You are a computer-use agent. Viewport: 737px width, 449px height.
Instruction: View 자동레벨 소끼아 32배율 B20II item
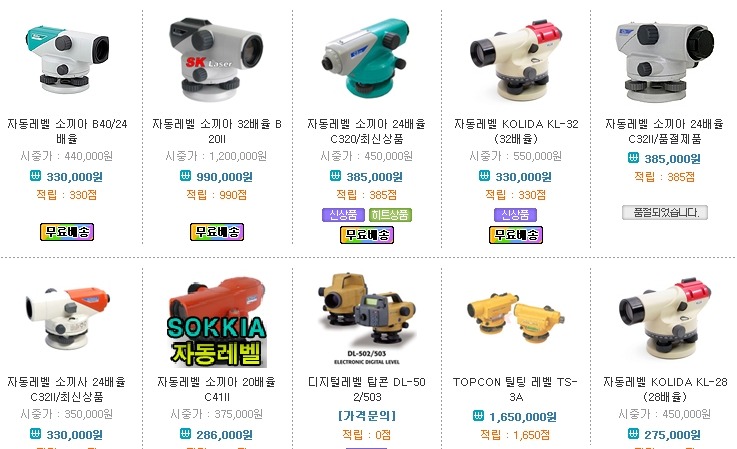coord(217,124)
